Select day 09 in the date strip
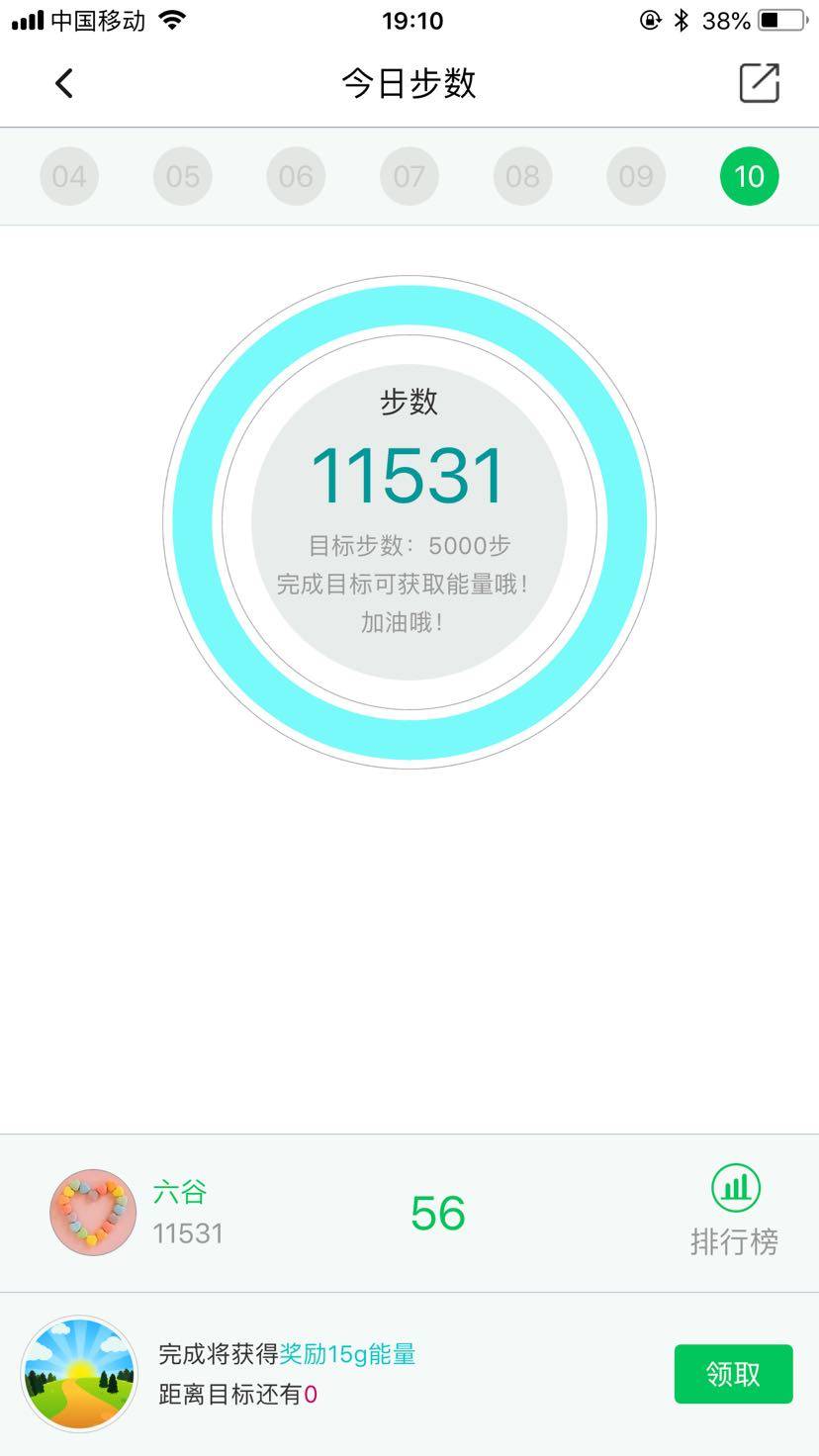This screenshot has height=1456, width=819. pos(636,176)
